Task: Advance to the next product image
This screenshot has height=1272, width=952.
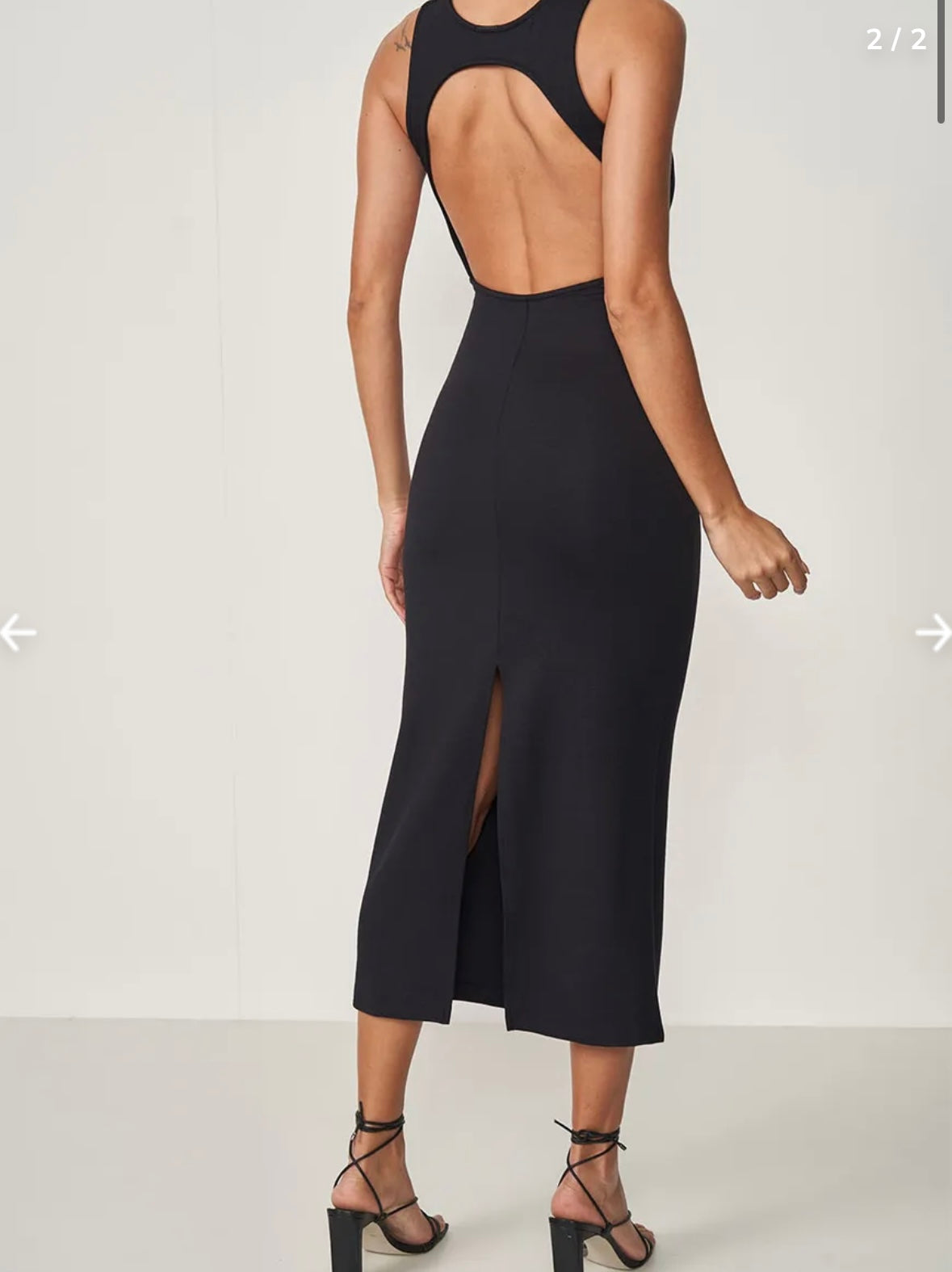Action: [x=933, y=632]
